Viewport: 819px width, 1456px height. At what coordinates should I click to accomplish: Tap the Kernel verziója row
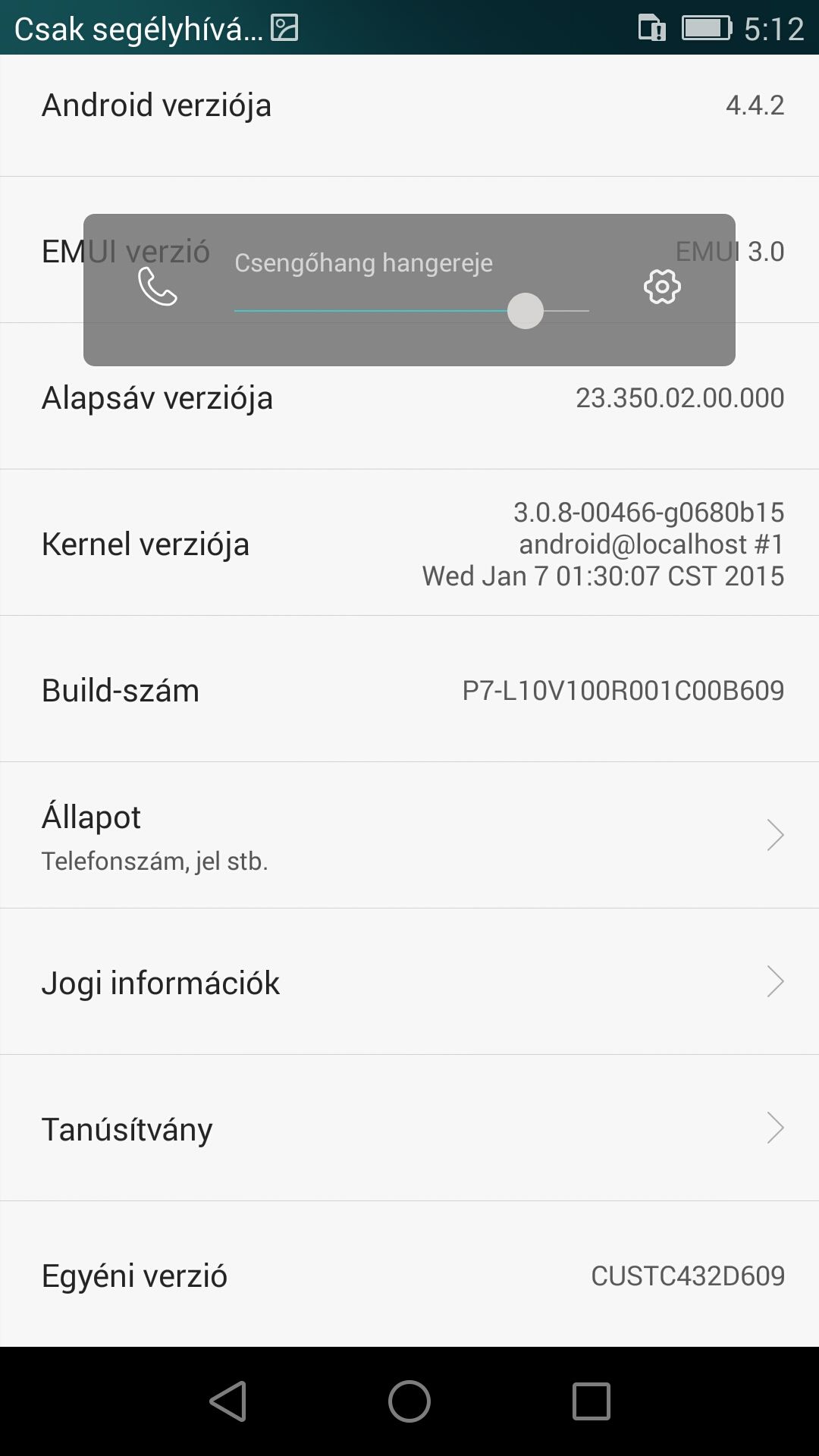[x=409, y=542]
